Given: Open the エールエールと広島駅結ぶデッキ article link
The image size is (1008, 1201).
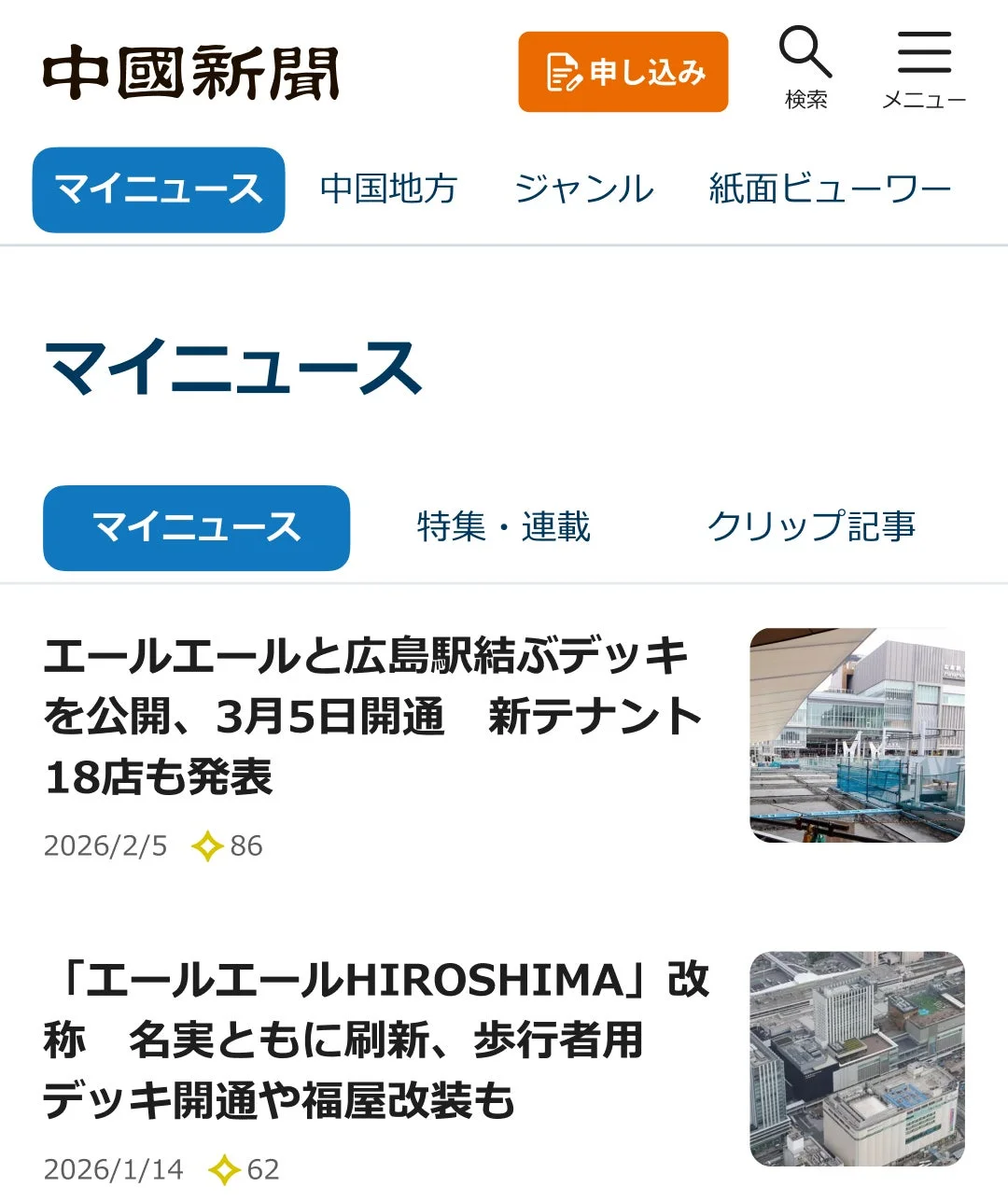Looking at the screenshot, I should [371, 715].
